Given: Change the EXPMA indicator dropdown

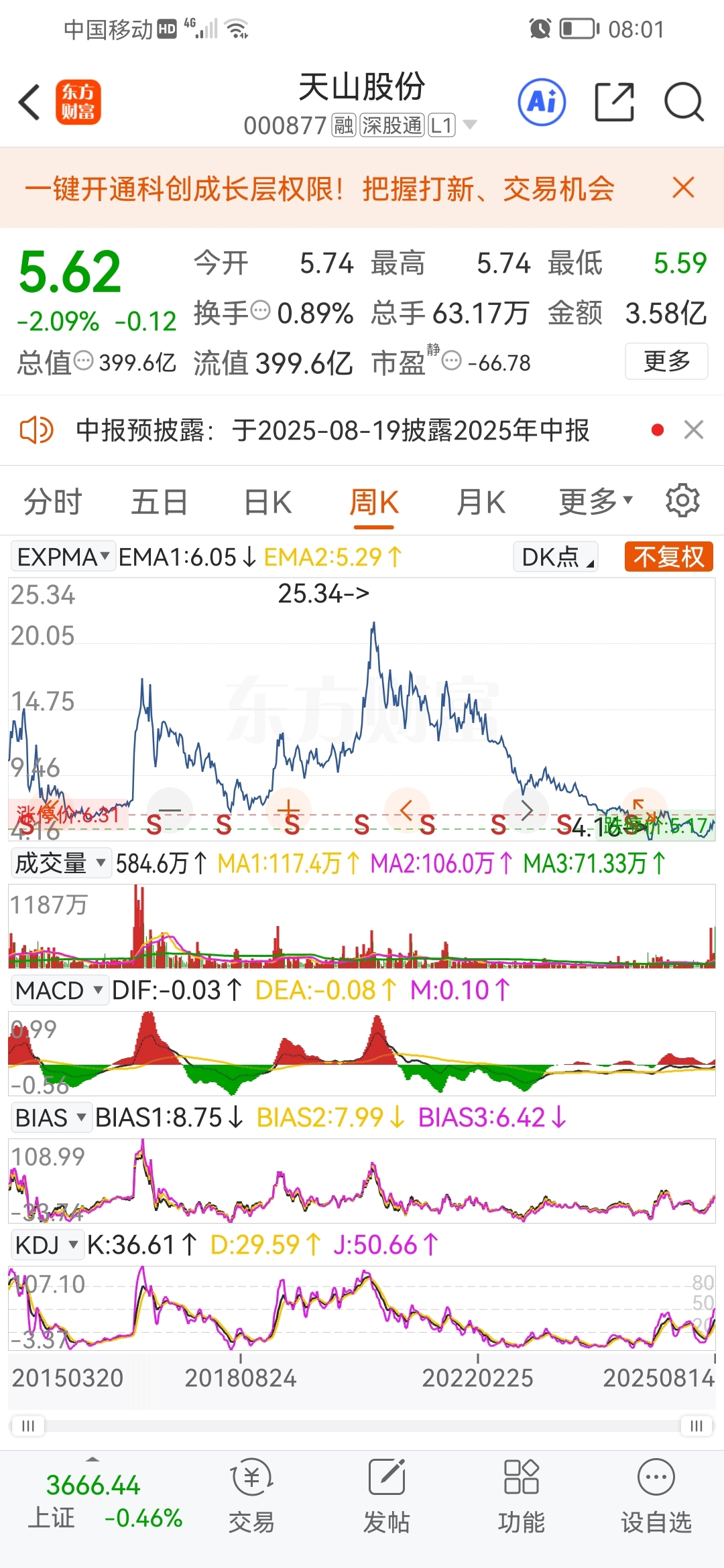Looking at the screenshot, I should click(x=63, y=557).
